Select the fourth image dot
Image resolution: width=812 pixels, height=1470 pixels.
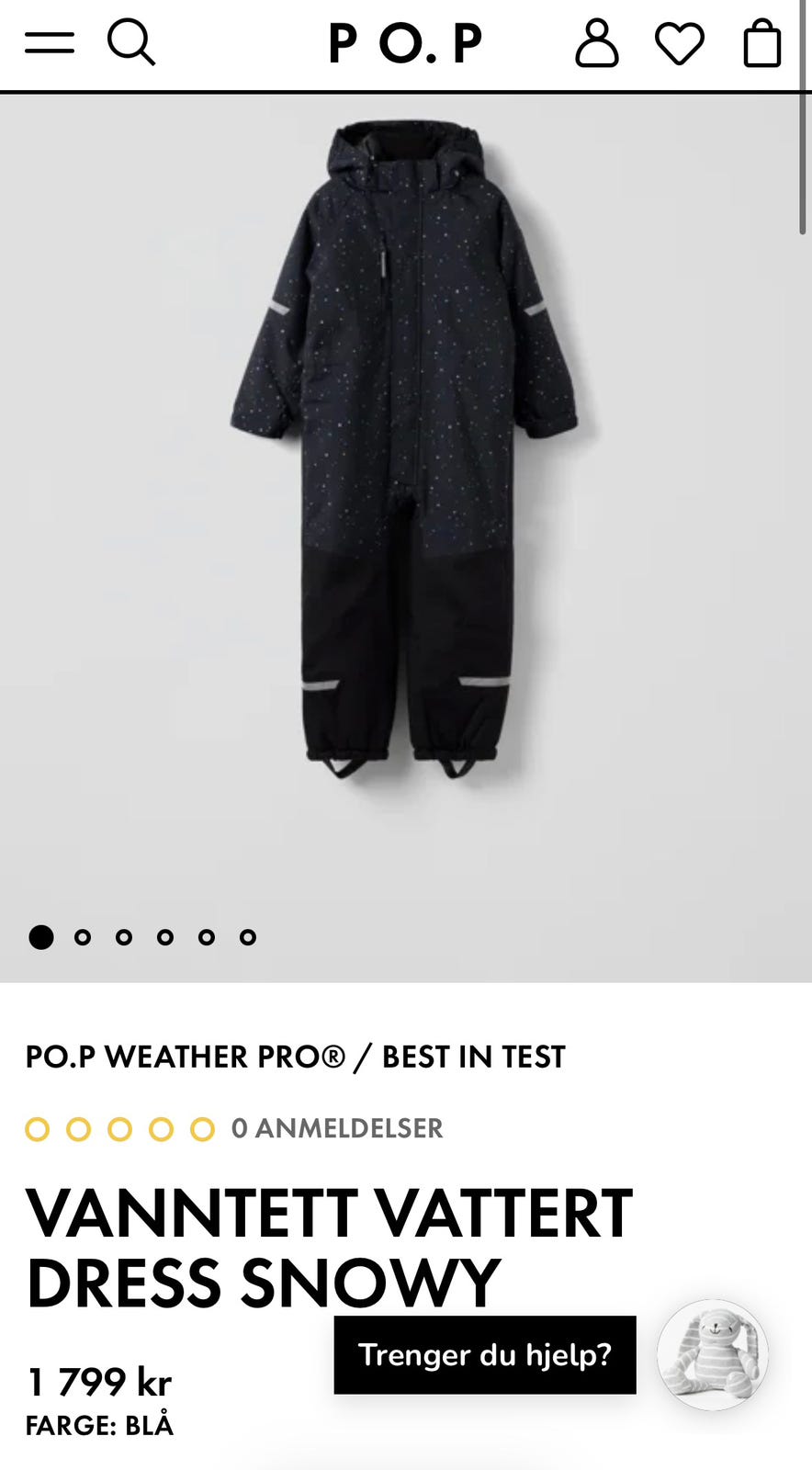point(165,937)
